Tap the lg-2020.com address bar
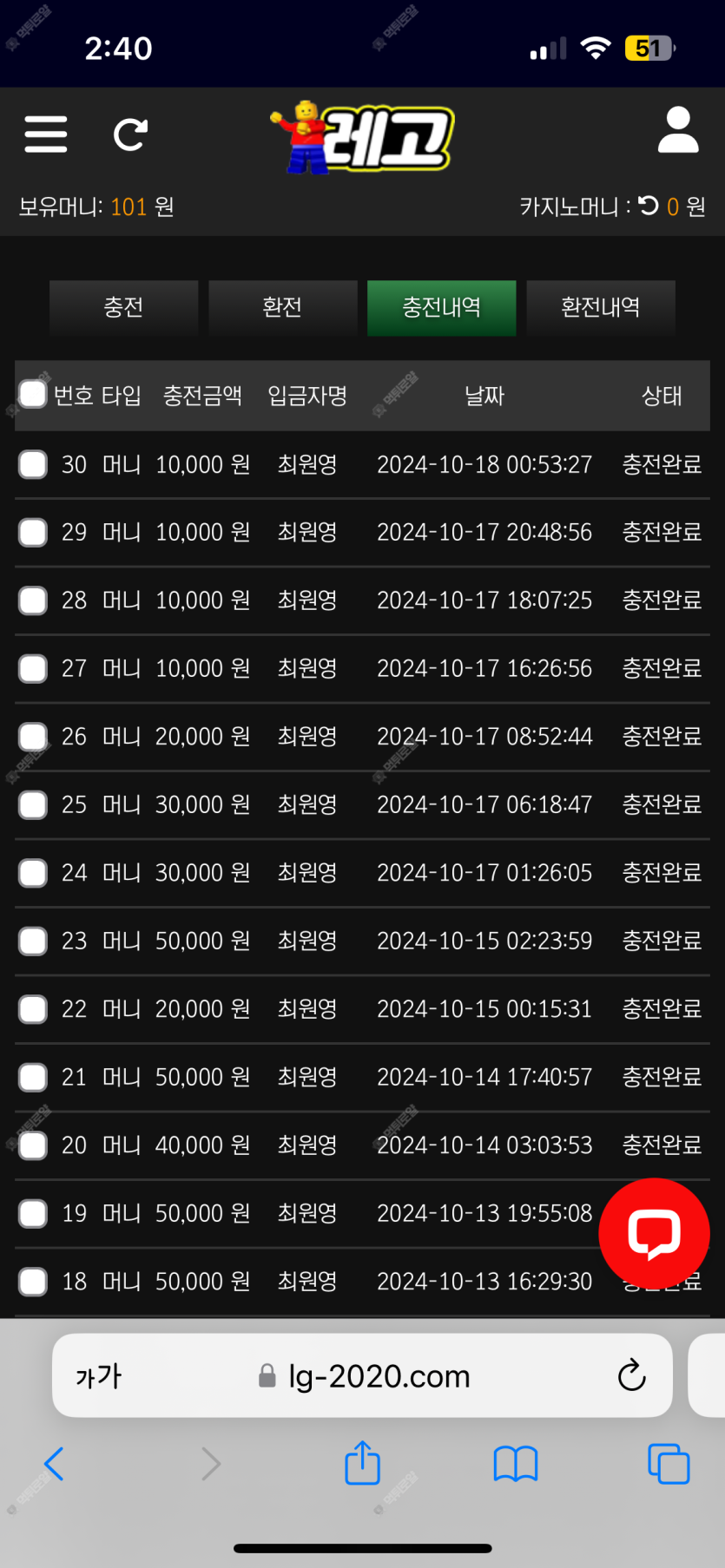Viewport: 725px width, 1568px height. click(x=363, y=1375)
